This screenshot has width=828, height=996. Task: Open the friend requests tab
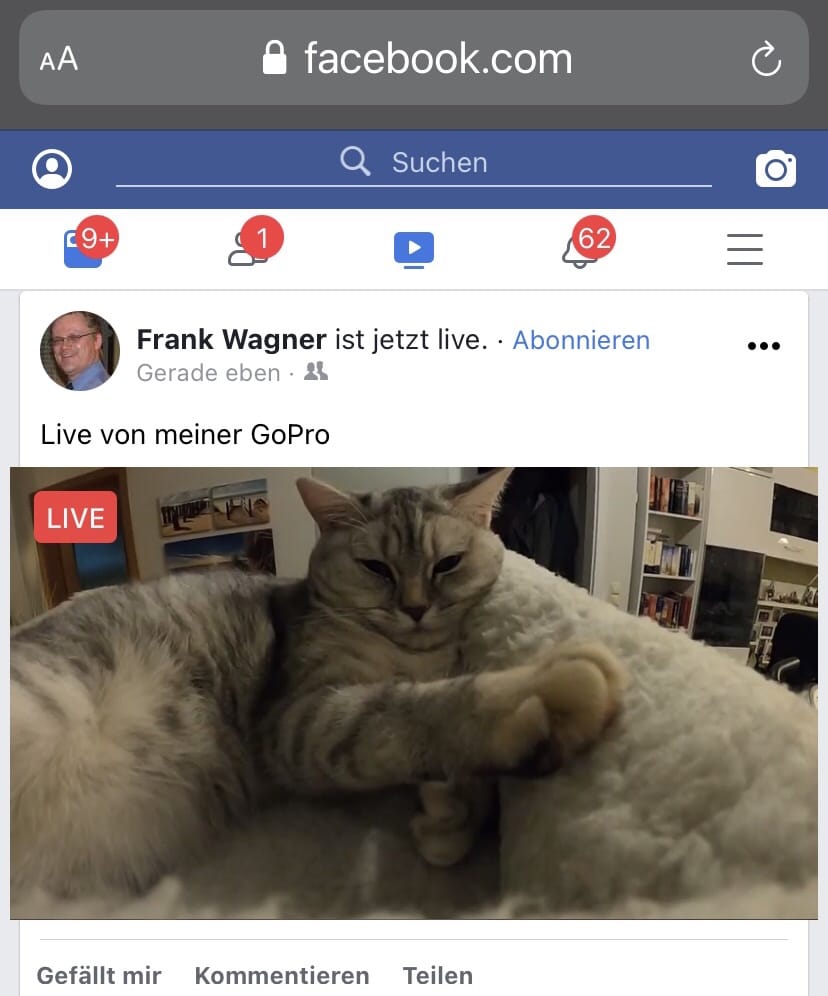coord(248,248)
